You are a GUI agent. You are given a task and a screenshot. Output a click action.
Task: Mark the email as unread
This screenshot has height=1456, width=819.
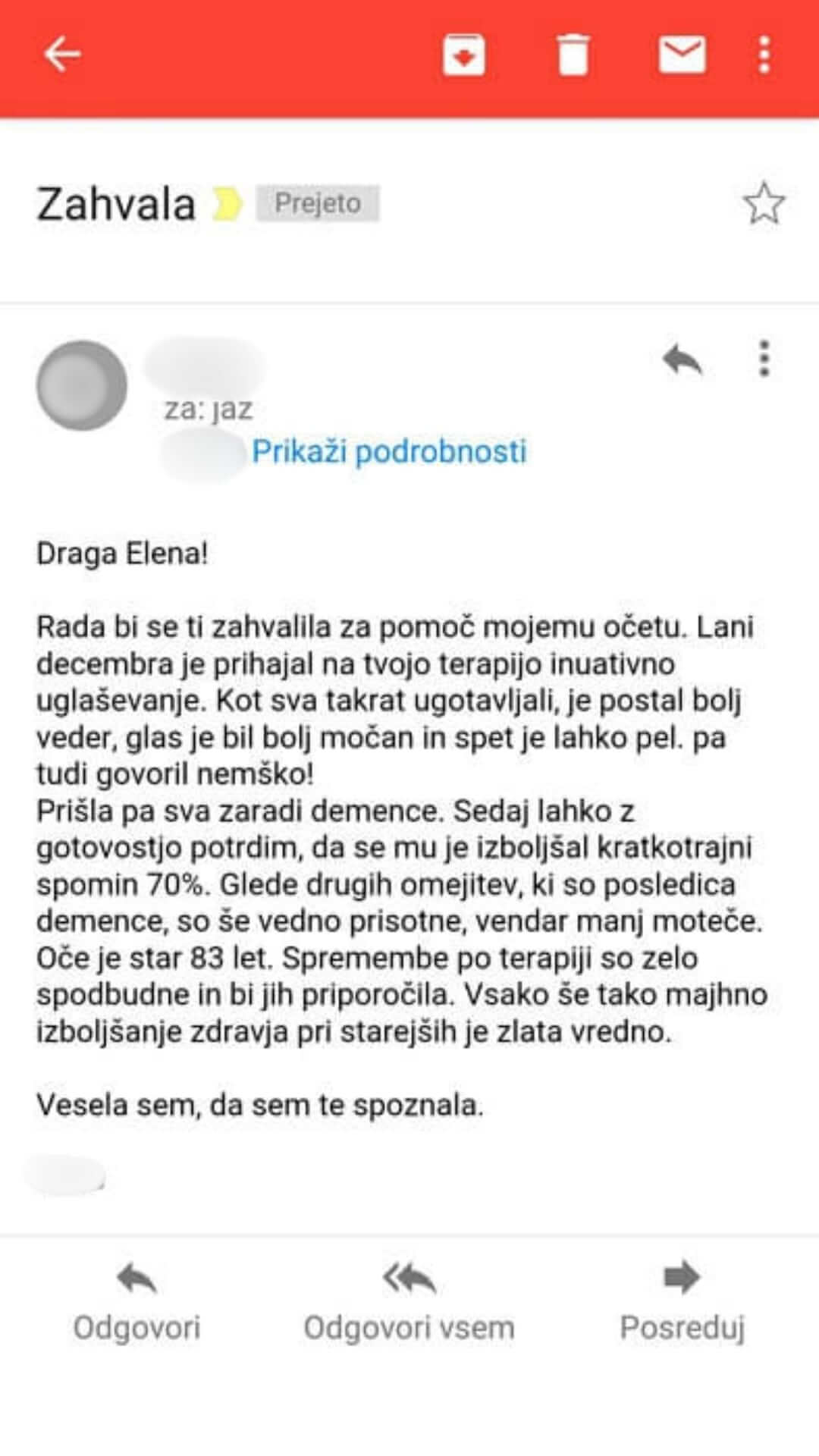[682, 55]
